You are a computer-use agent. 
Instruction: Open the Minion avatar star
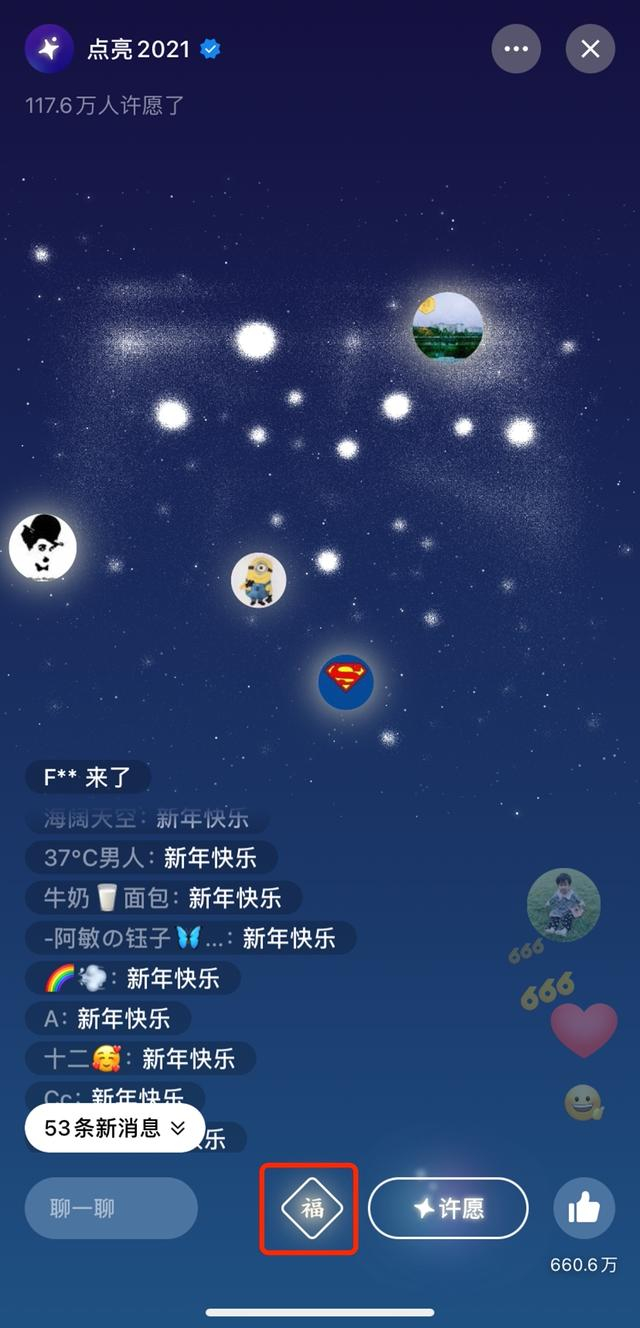[259, 579]
